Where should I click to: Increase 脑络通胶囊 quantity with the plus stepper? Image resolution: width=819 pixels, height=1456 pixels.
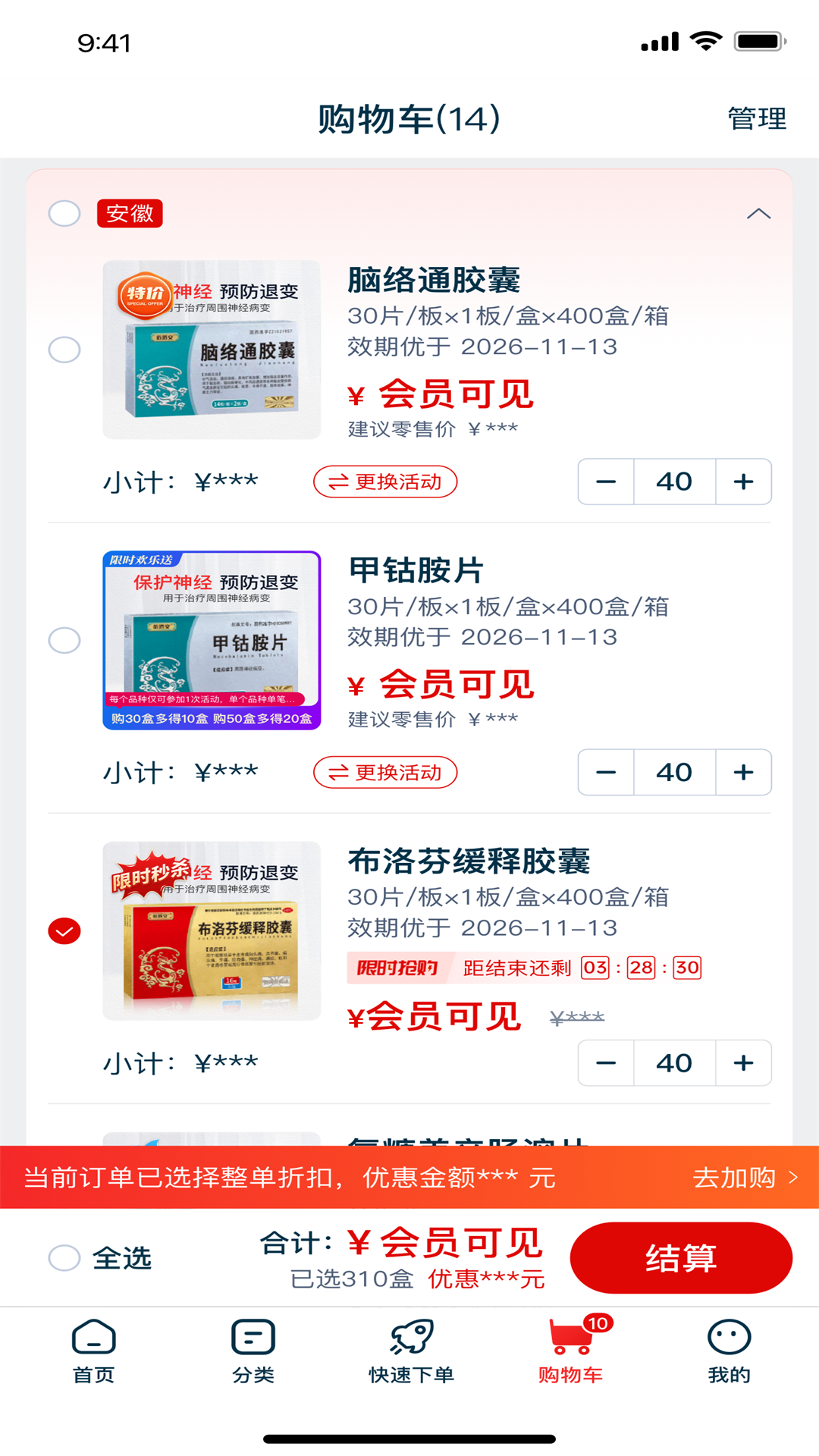(x=742, y=482)
